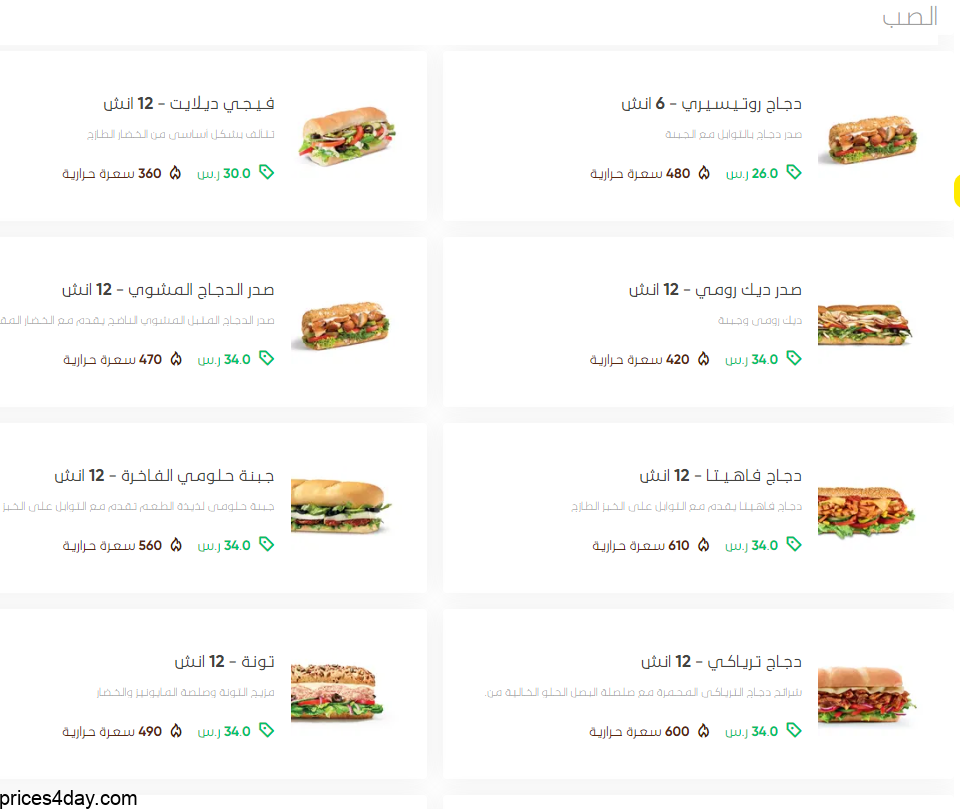Image resolution: width=960 pixels, height=809 pixels.
Task: Open the صدر ديك رومي 12 انش item
Action: tap(696, 322)
